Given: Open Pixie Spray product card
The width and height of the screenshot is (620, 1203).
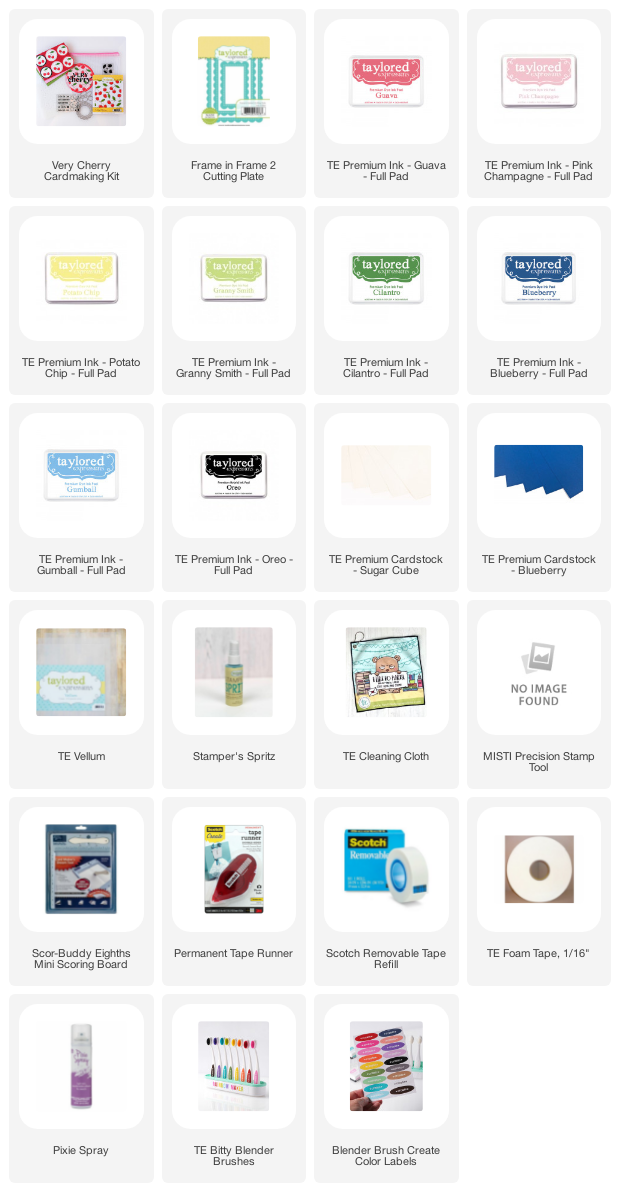Looking at the screenshot, I should [x=81, y=1088].
